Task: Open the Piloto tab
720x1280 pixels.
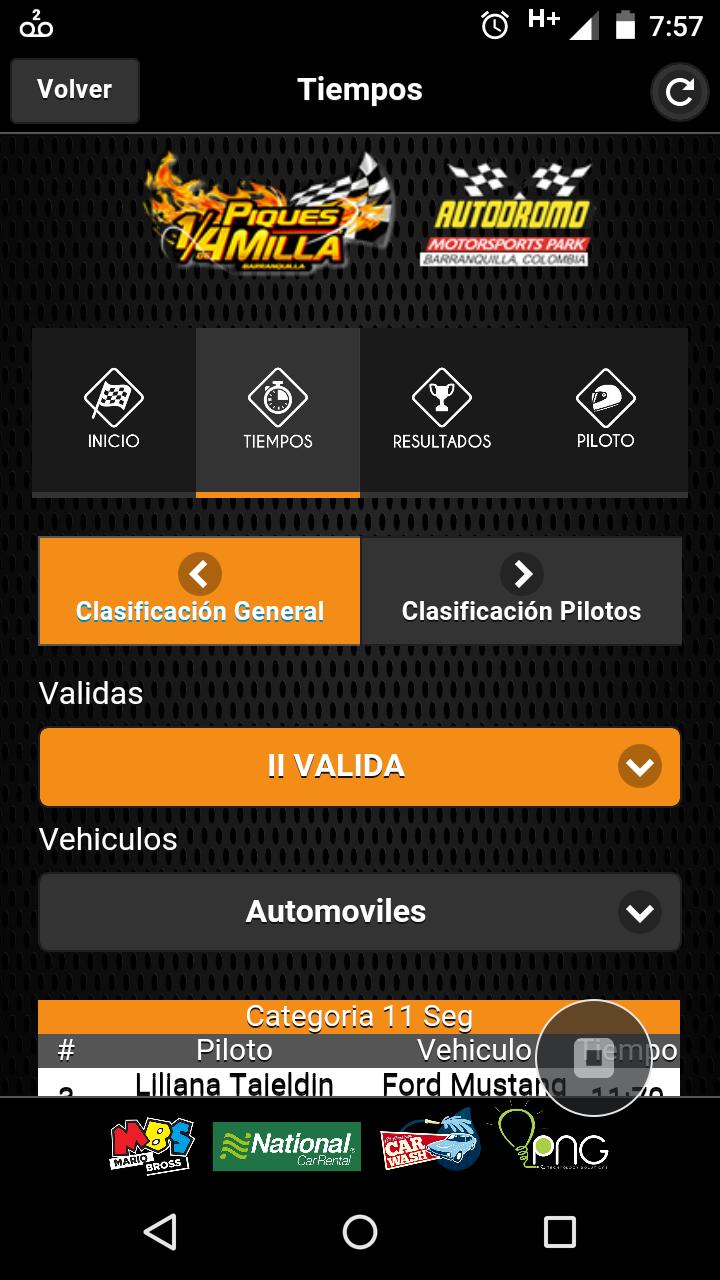Action: tap(606, 411)
